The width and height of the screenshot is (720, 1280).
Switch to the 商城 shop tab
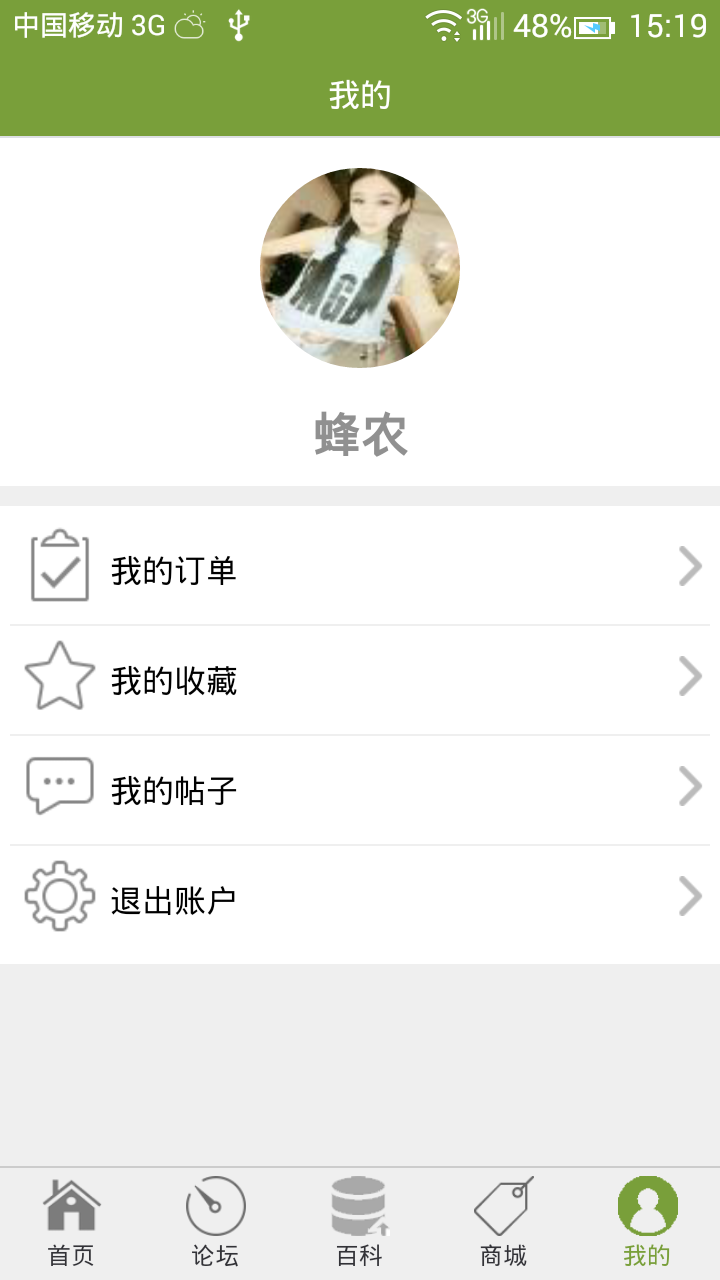click(504, 1222)
